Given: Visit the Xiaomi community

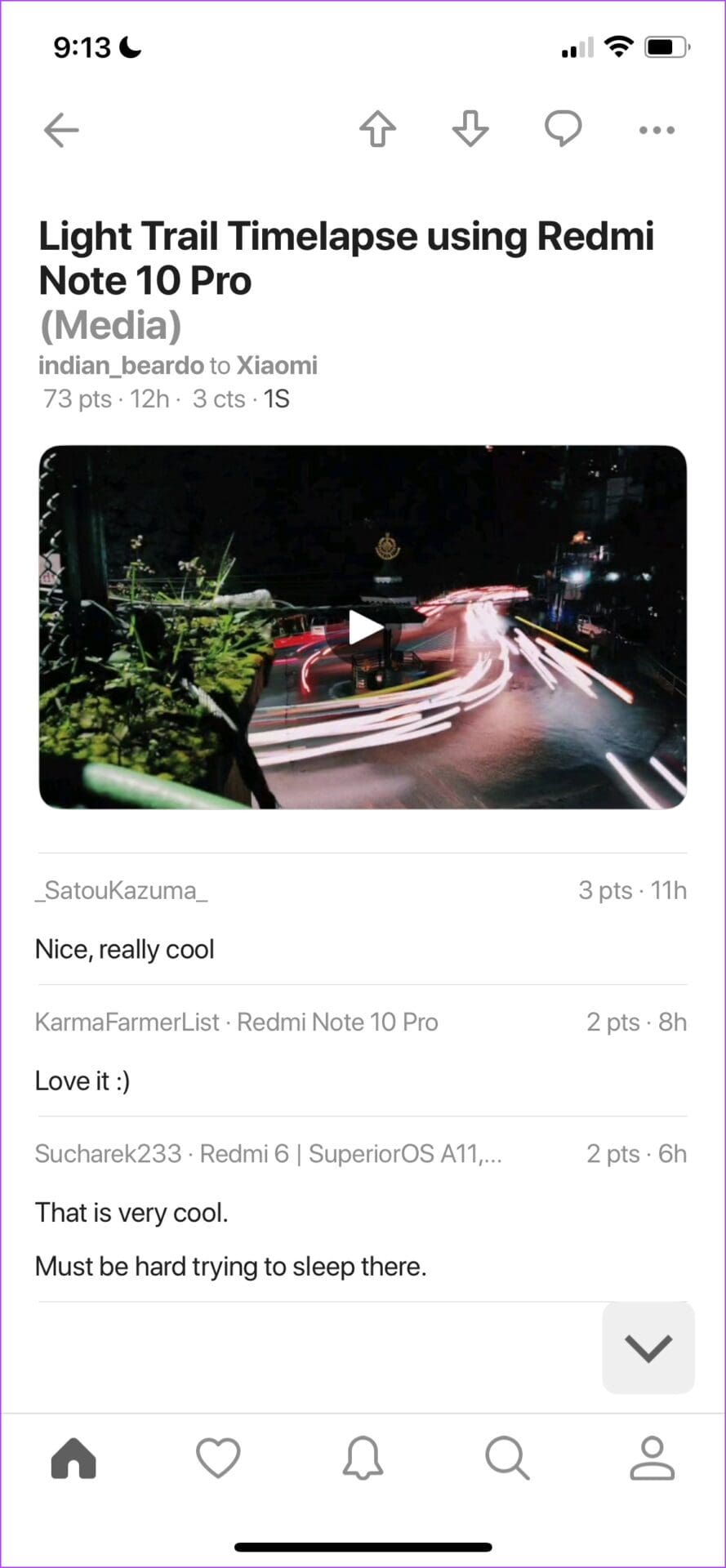Looking at the screenshot, I should pyautogui.click(x=277, y=365).
